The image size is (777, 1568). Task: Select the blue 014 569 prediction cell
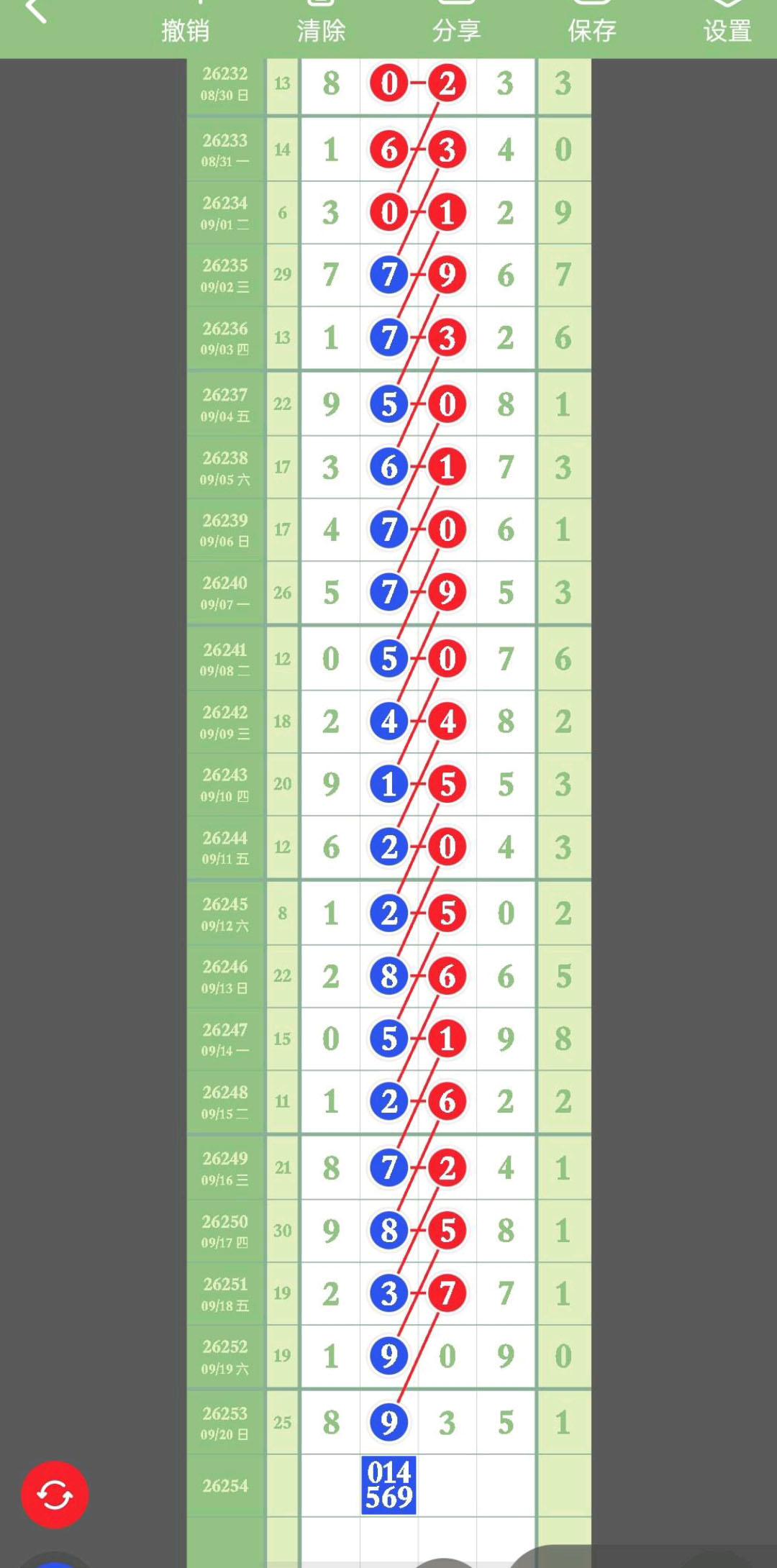388,1485
